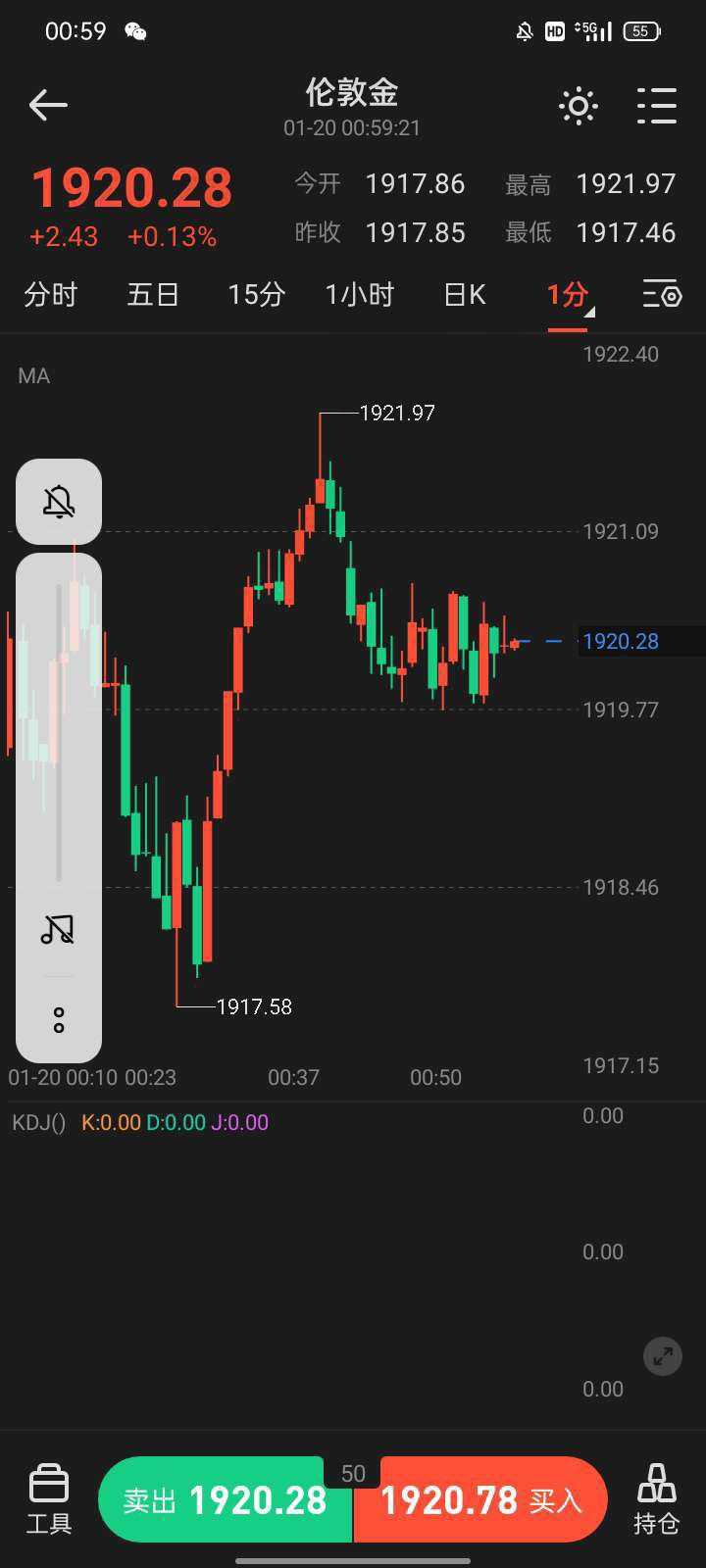The width and height of the screenshot is (706, 1568).
Task: Buy at 1920.78 with 买入 button
Action: click(480, 1499)
